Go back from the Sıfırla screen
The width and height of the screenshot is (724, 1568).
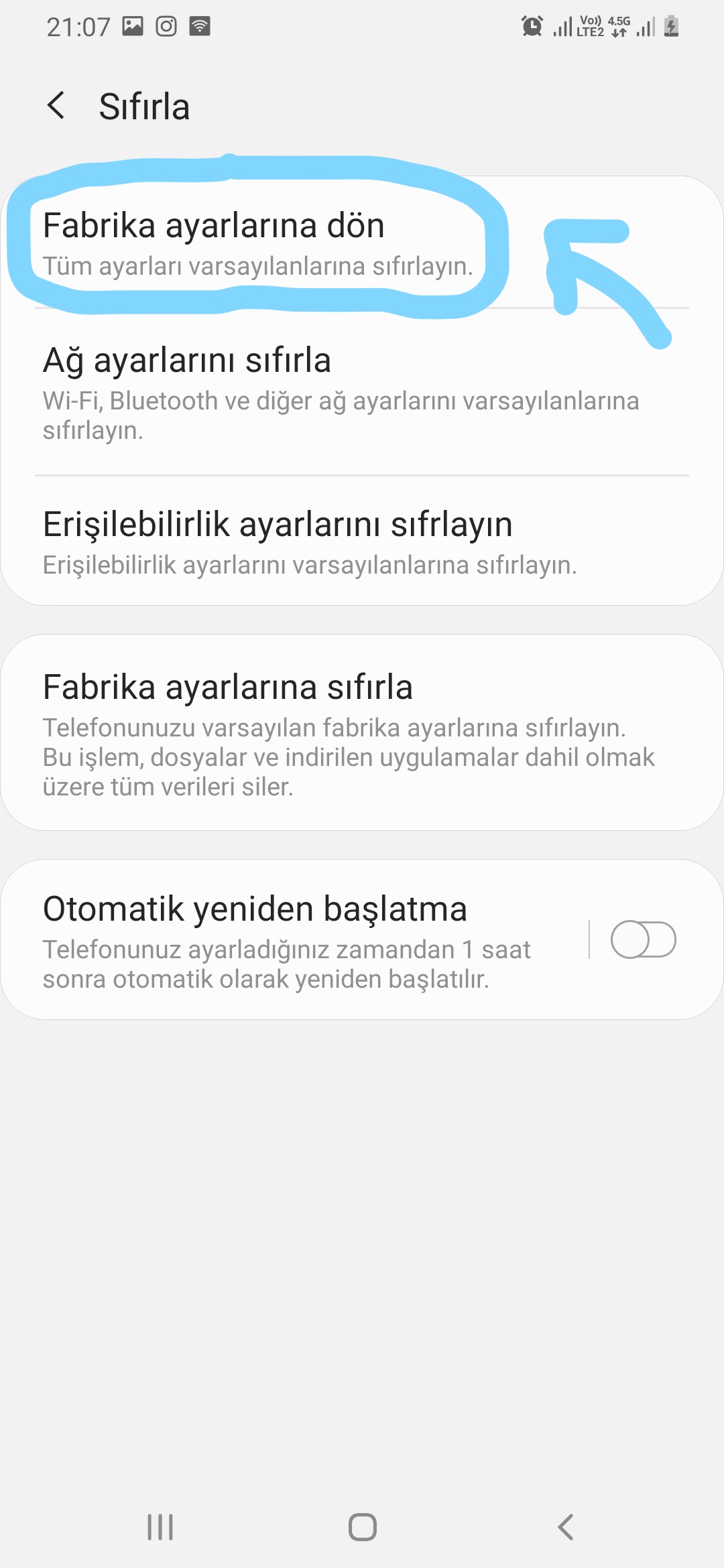click(x=56, y=106)
